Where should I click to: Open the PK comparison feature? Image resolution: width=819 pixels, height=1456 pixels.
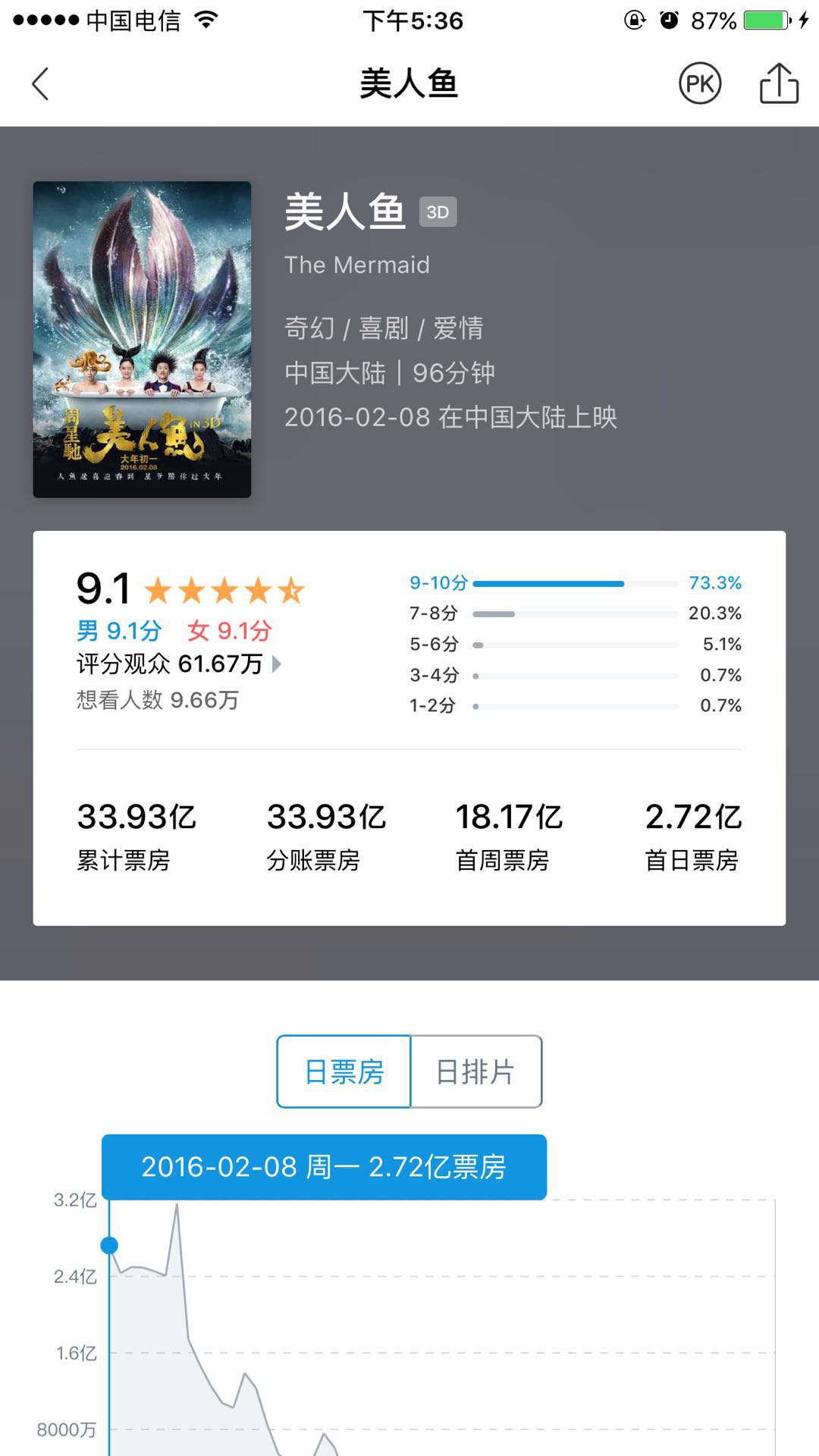tap(699, 83)
